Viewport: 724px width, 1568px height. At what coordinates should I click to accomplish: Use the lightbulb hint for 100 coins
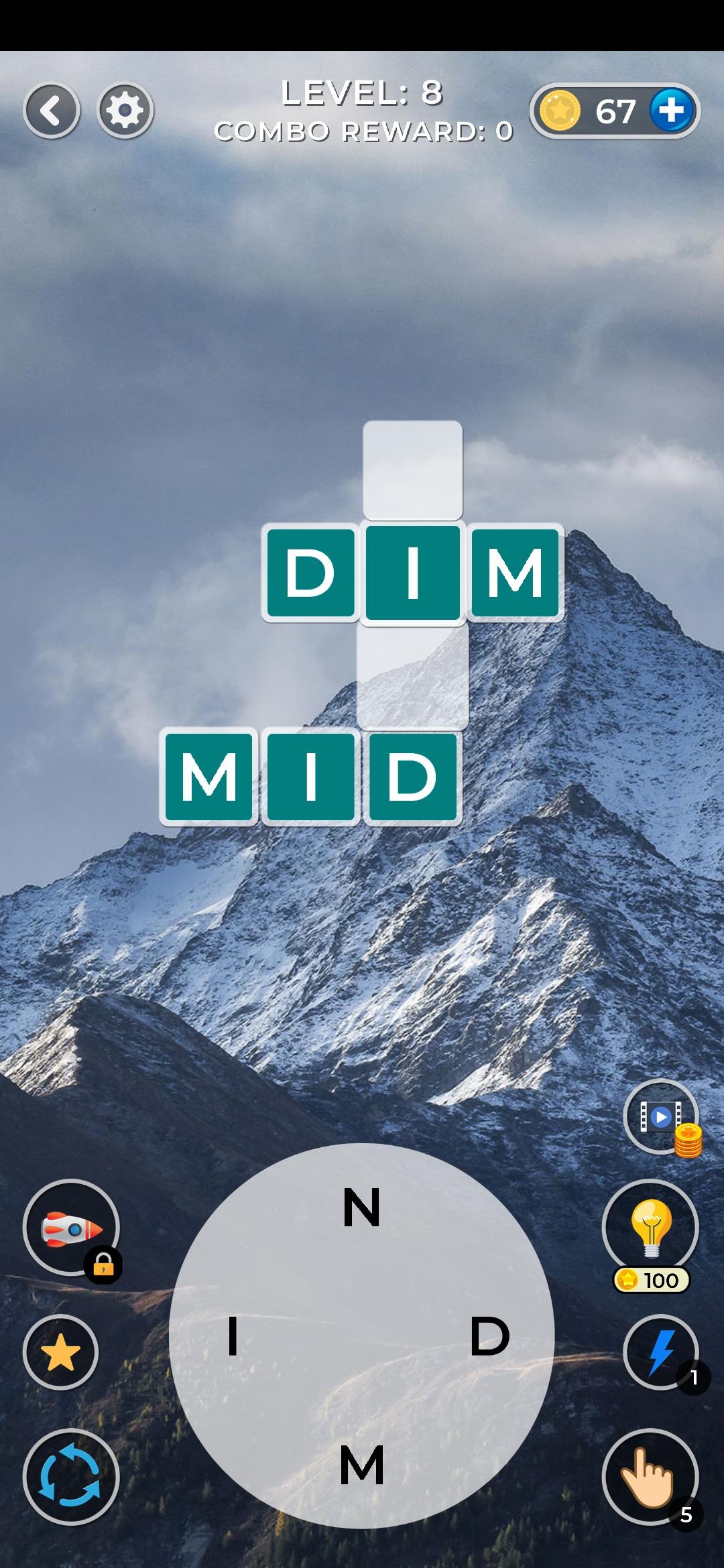tap(650, 1232)
